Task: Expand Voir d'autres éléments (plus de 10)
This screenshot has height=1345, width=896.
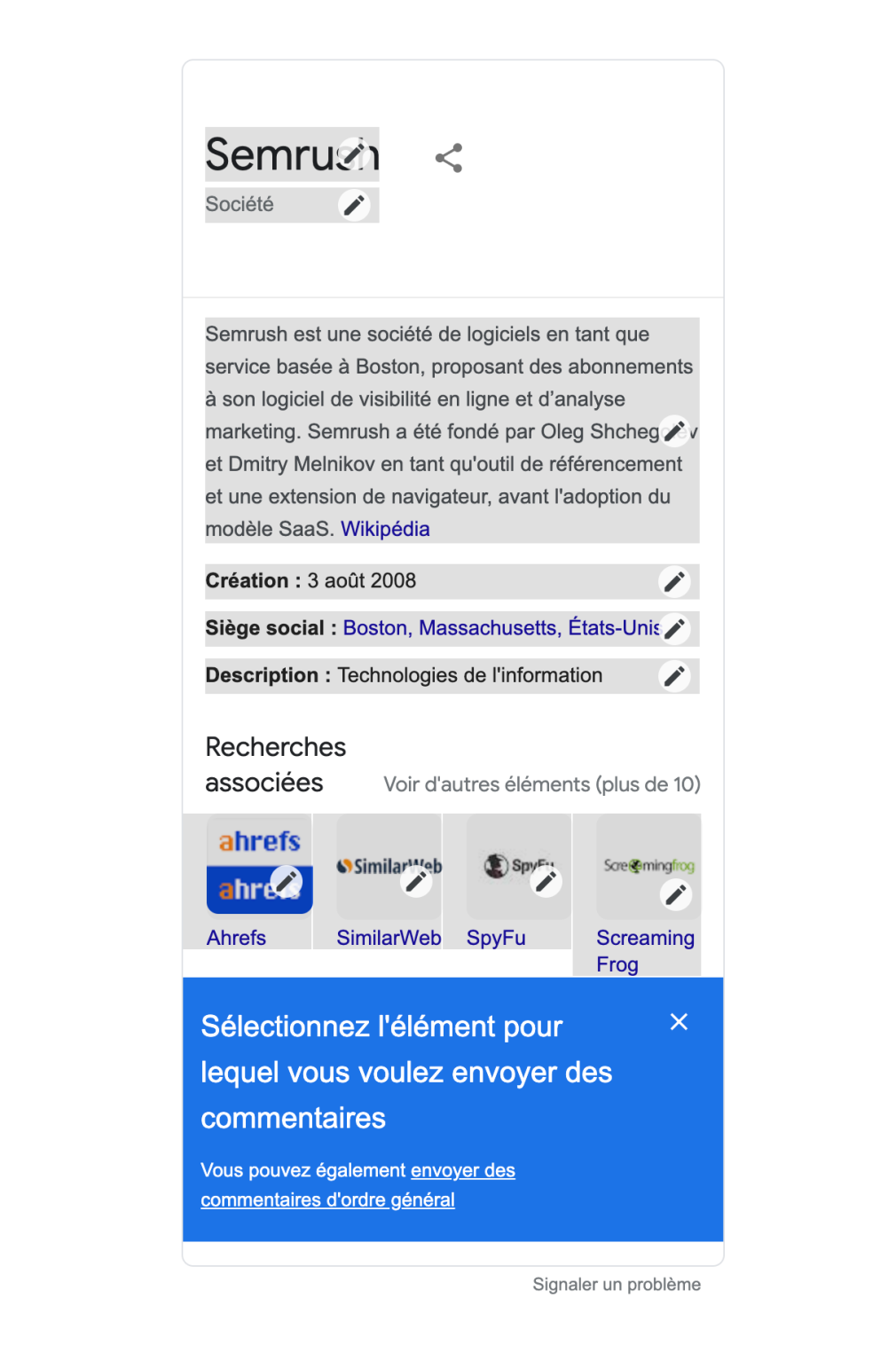Action: (x=541, y=783)
